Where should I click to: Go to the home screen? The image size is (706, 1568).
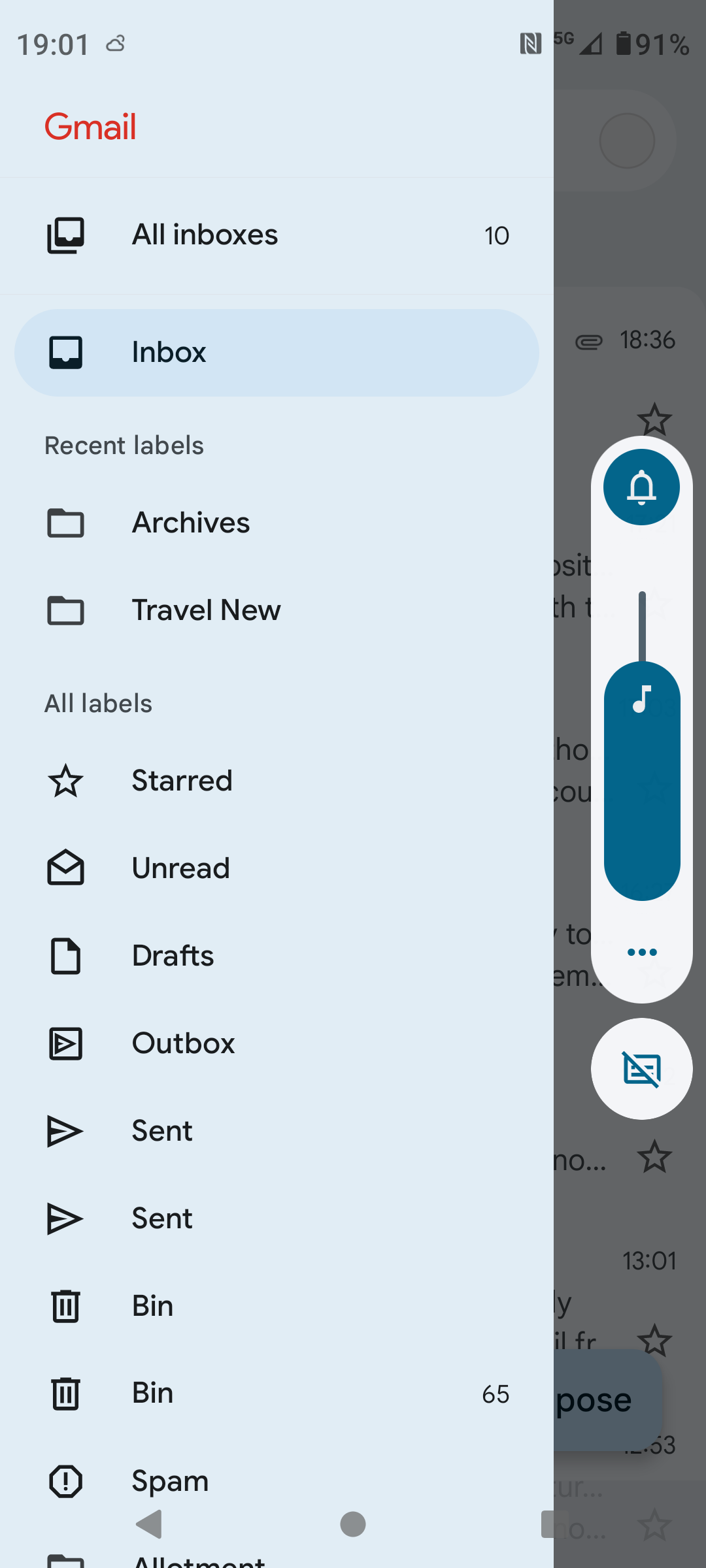tap(353, 1524)
